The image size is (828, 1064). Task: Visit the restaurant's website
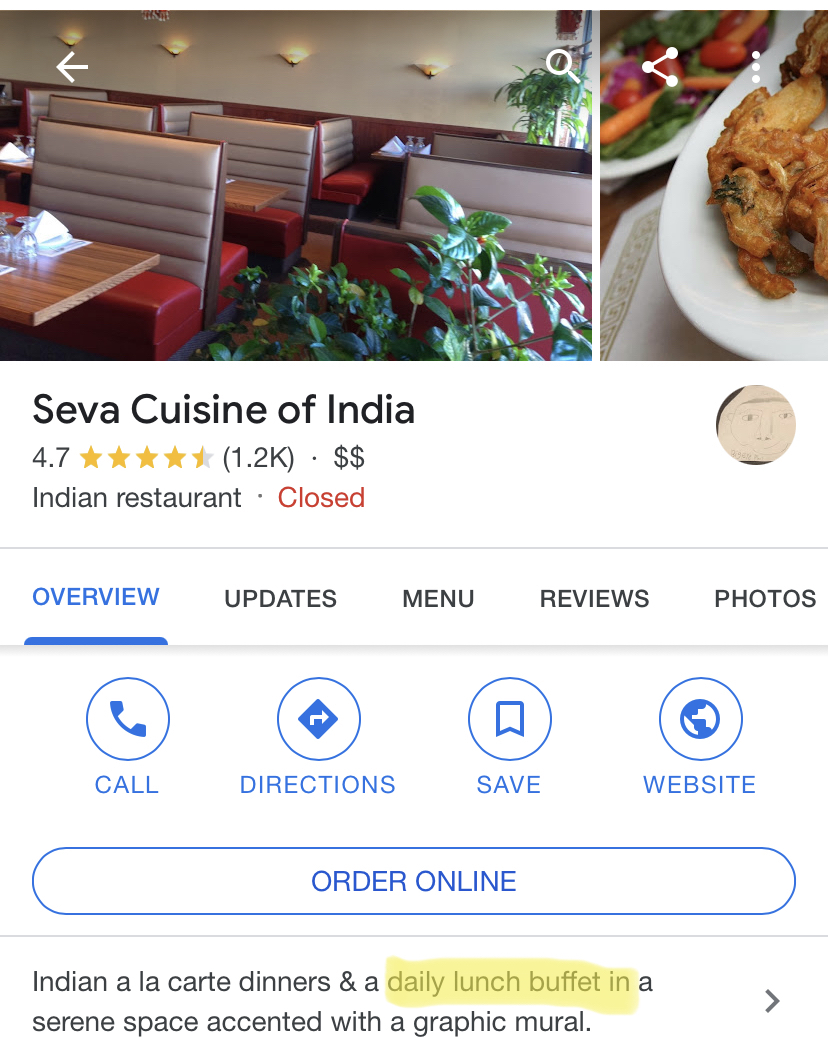[700, 719]
